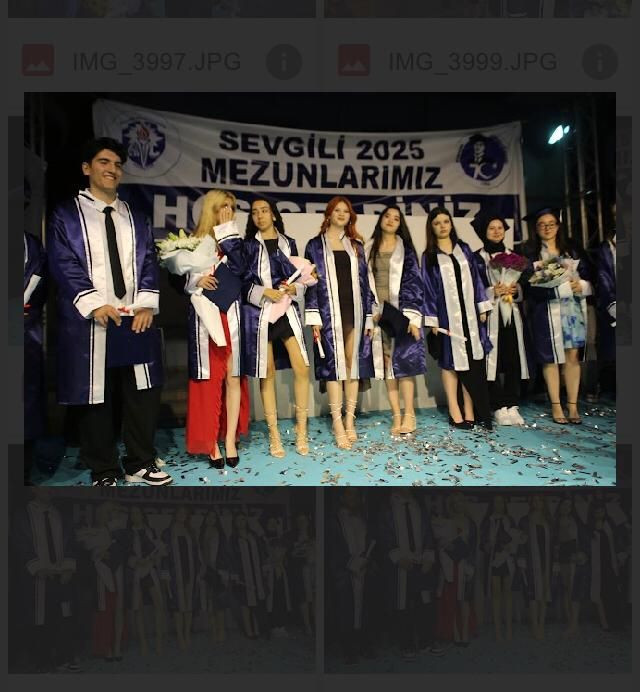Open info for IMG_3999.JPG
The width and height of the screenshot is (640, 692).
(x=600, y=62)
